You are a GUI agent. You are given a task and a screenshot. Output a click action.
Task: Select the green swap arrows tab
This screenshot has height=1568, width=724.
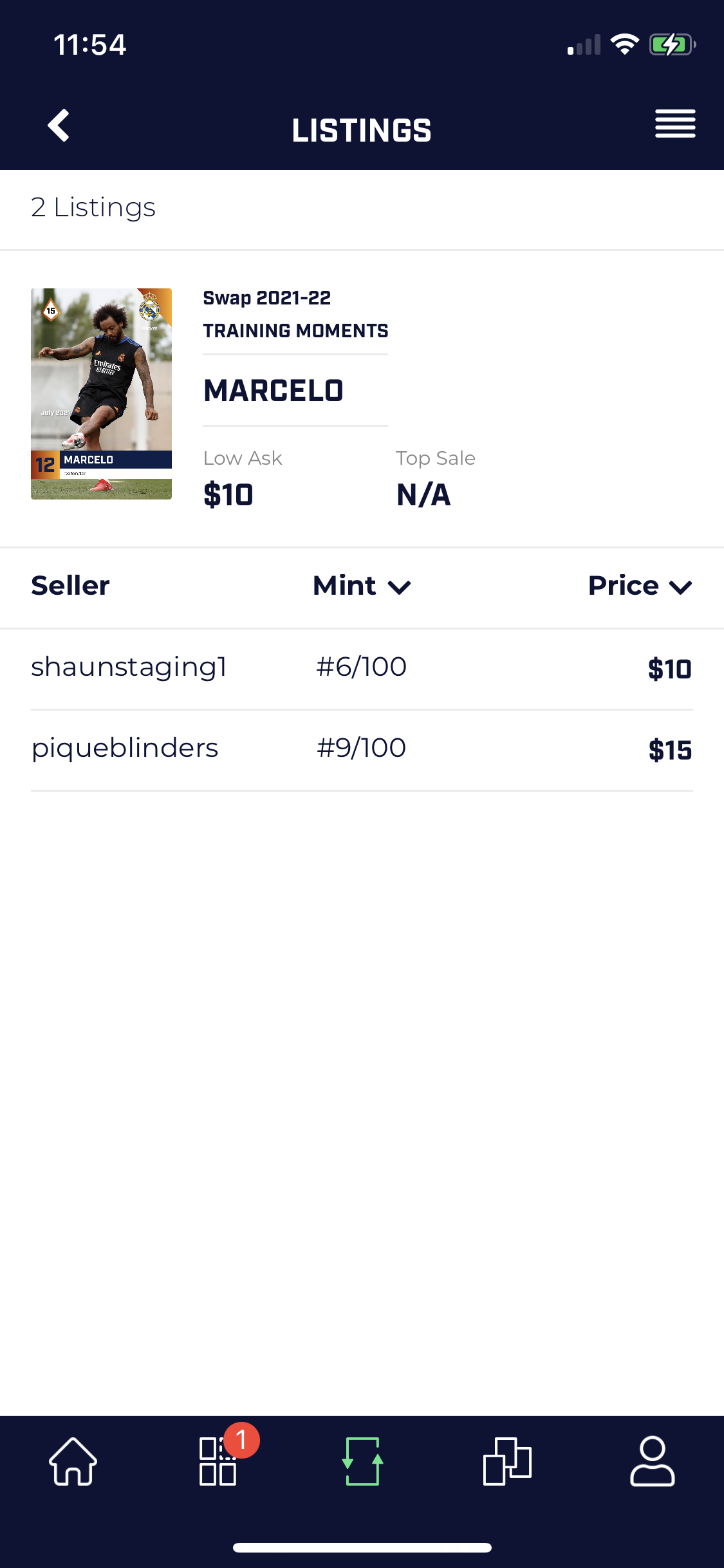tap(362, 1461)
